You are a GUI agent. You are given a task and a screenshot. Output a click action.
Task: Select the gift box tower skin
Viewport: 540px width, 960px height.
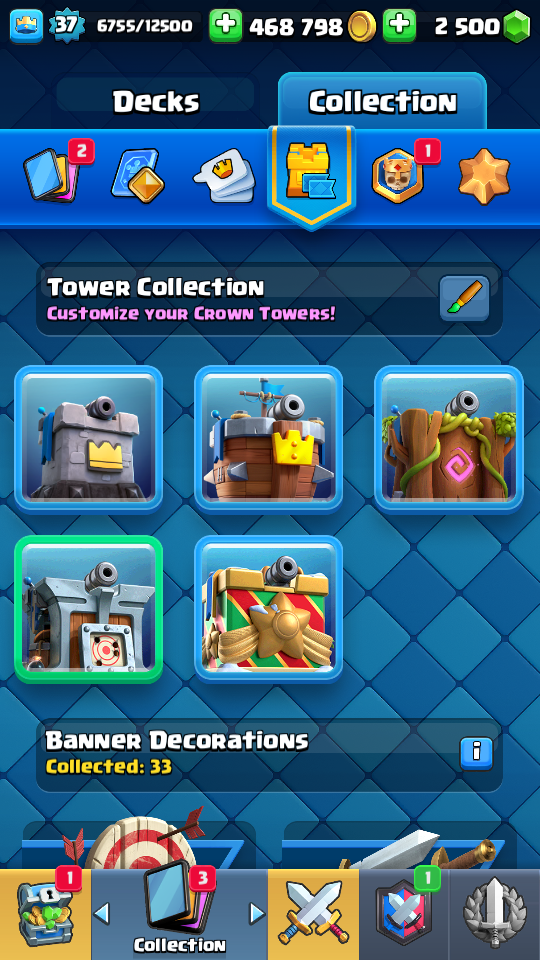(269, 609)
